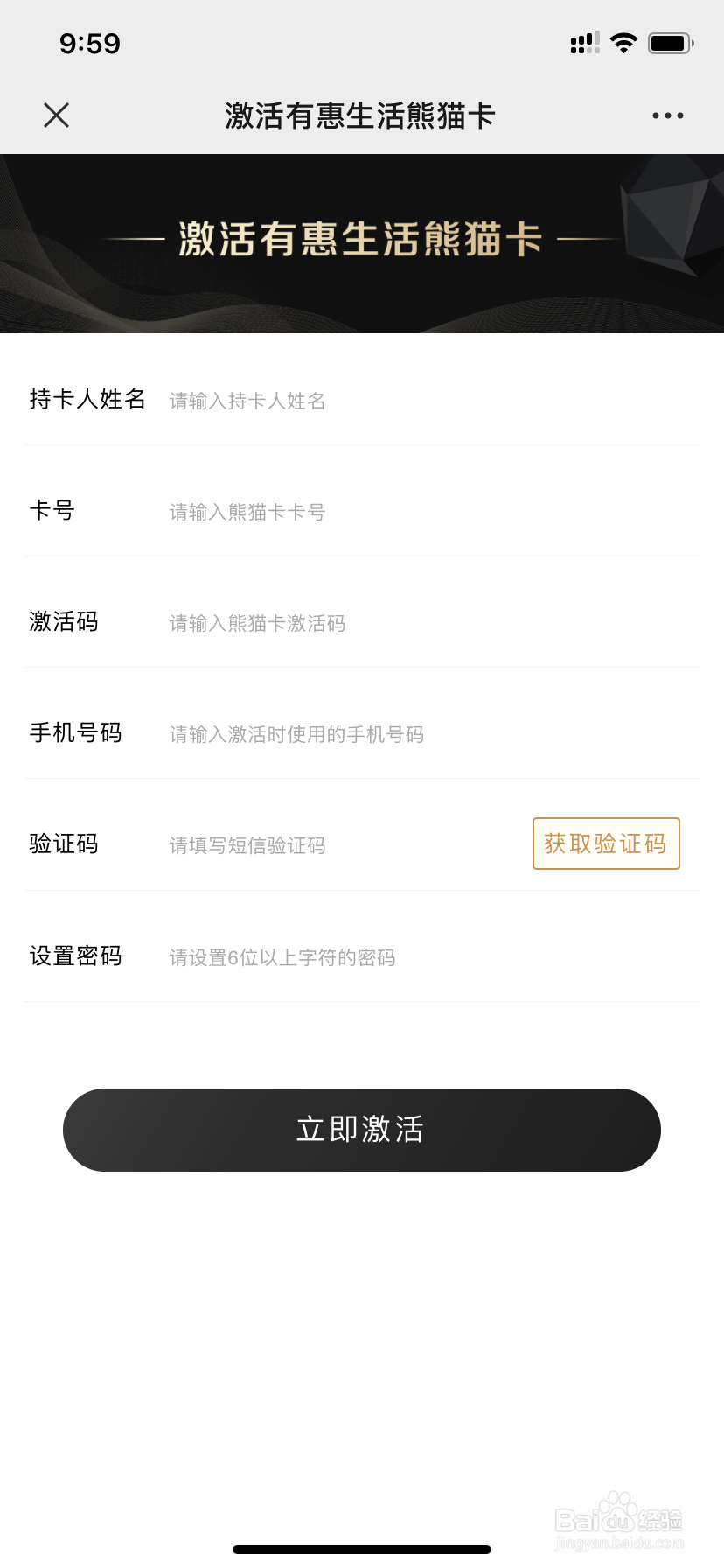Tap the gold banner headline text
The height and width of the screenshot is (1568, 724).
(362, 238)
